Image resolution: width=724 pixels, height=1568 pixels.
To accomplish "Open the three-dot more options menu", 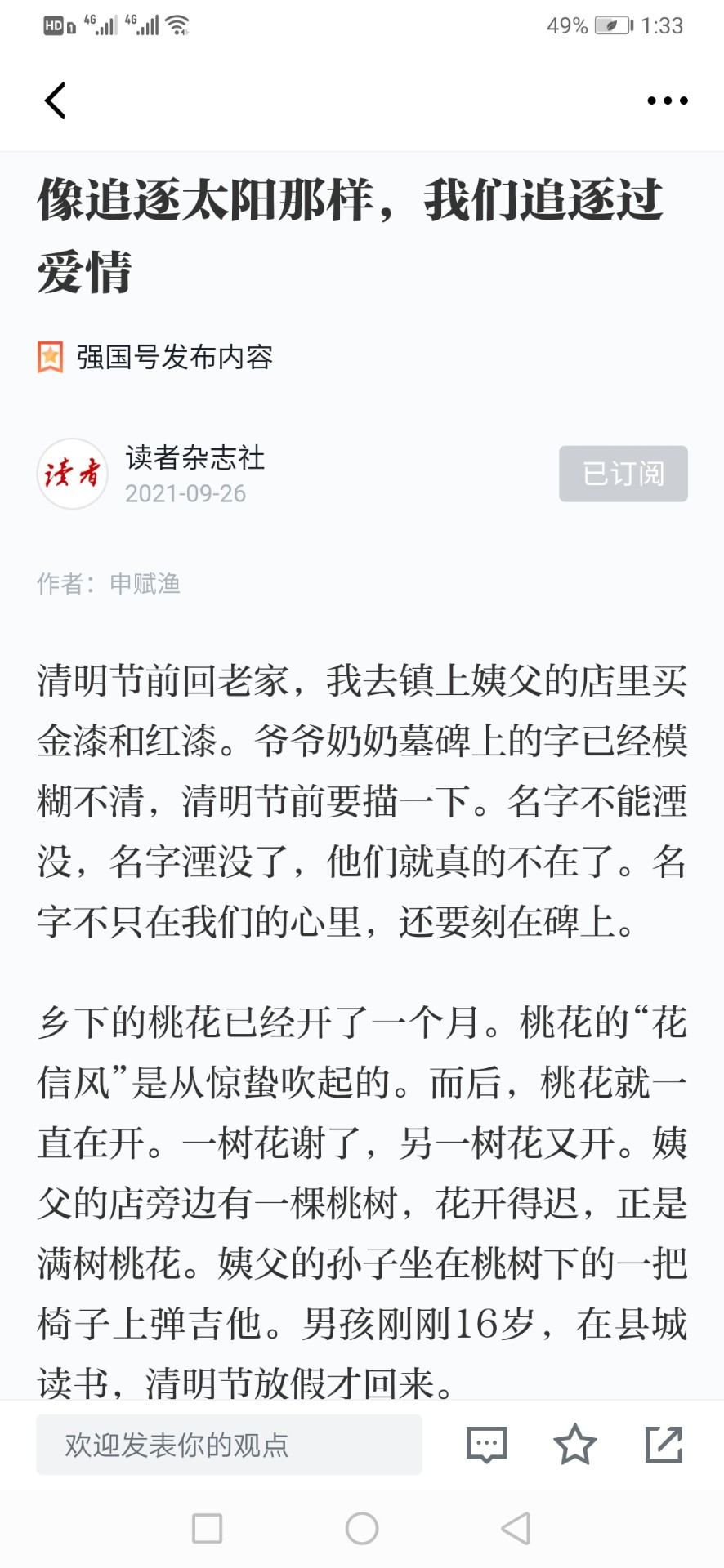I will (668, 100).
